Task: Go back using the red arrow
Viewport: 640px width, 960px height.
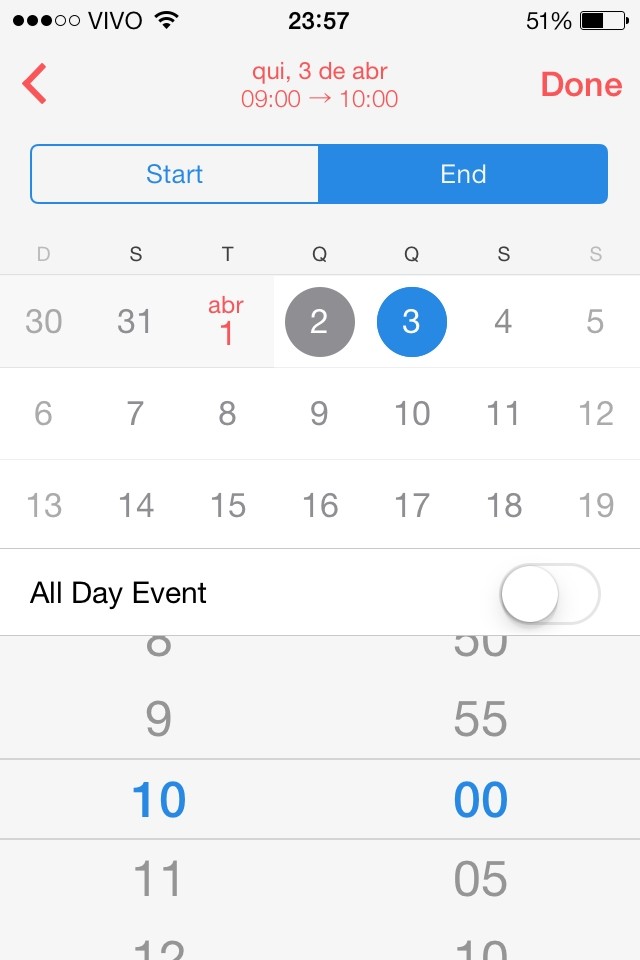Action: [35, 84]
